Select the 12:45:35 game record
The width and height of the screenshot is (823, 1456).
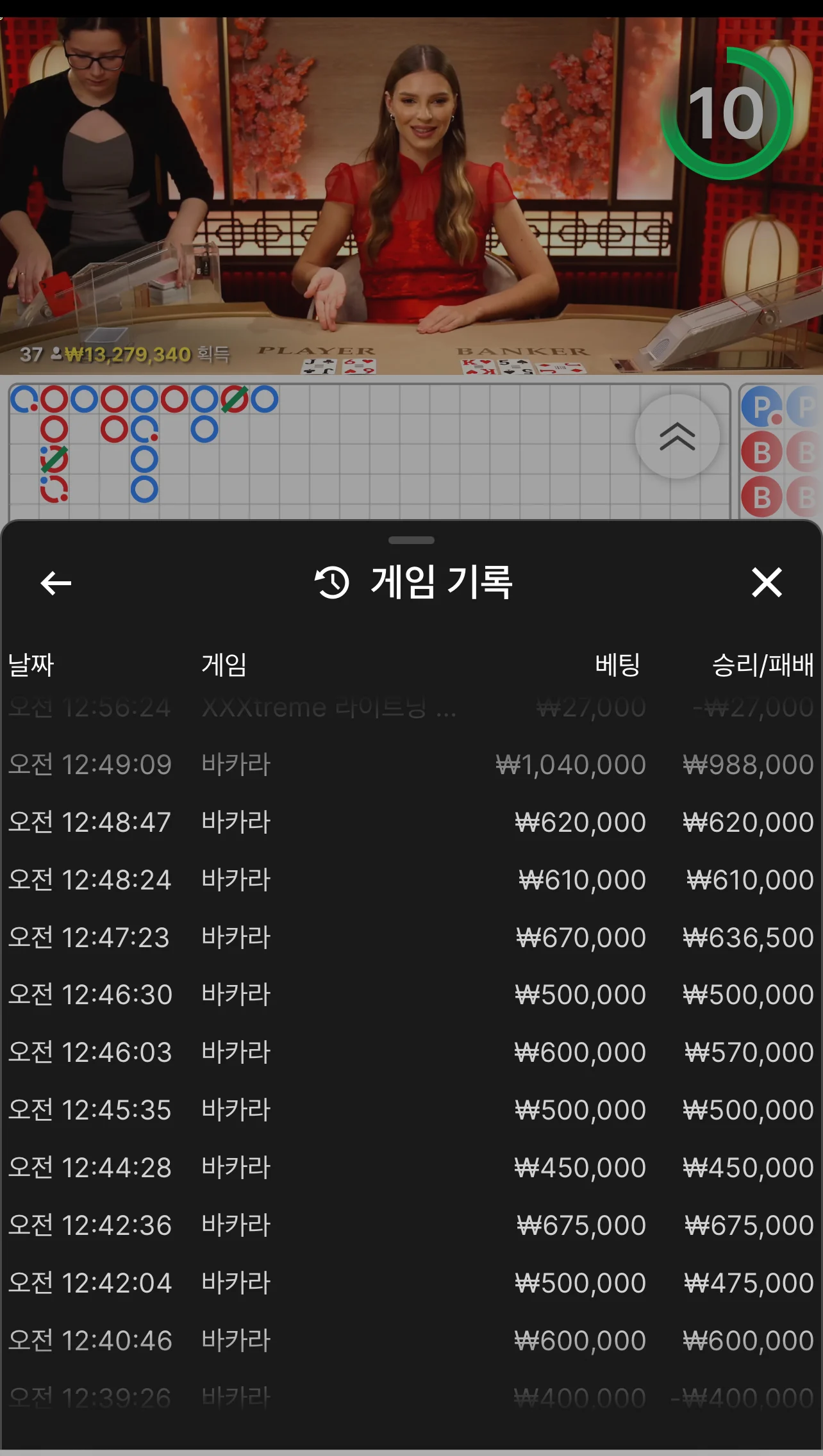click(x=410, y=1110)
